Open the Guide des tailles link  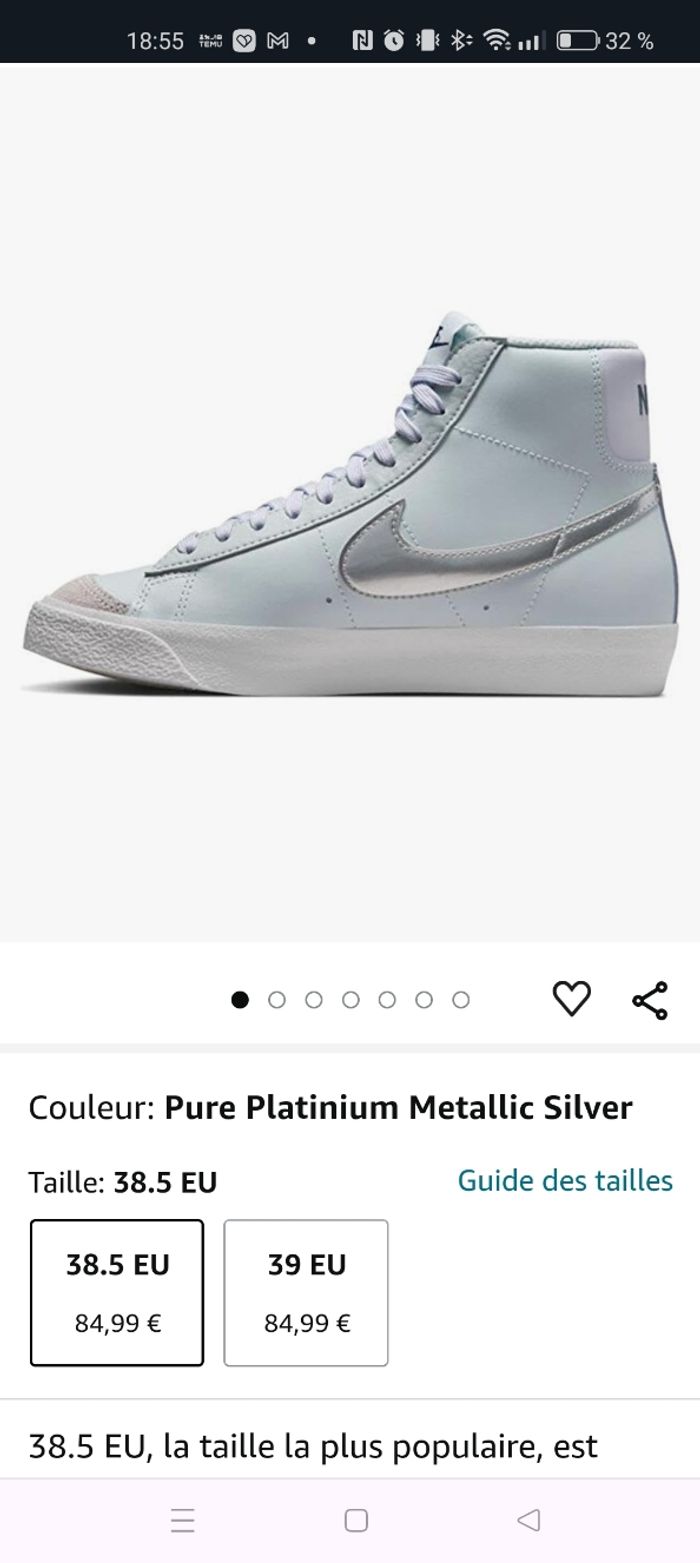[x=565, y=1181]
